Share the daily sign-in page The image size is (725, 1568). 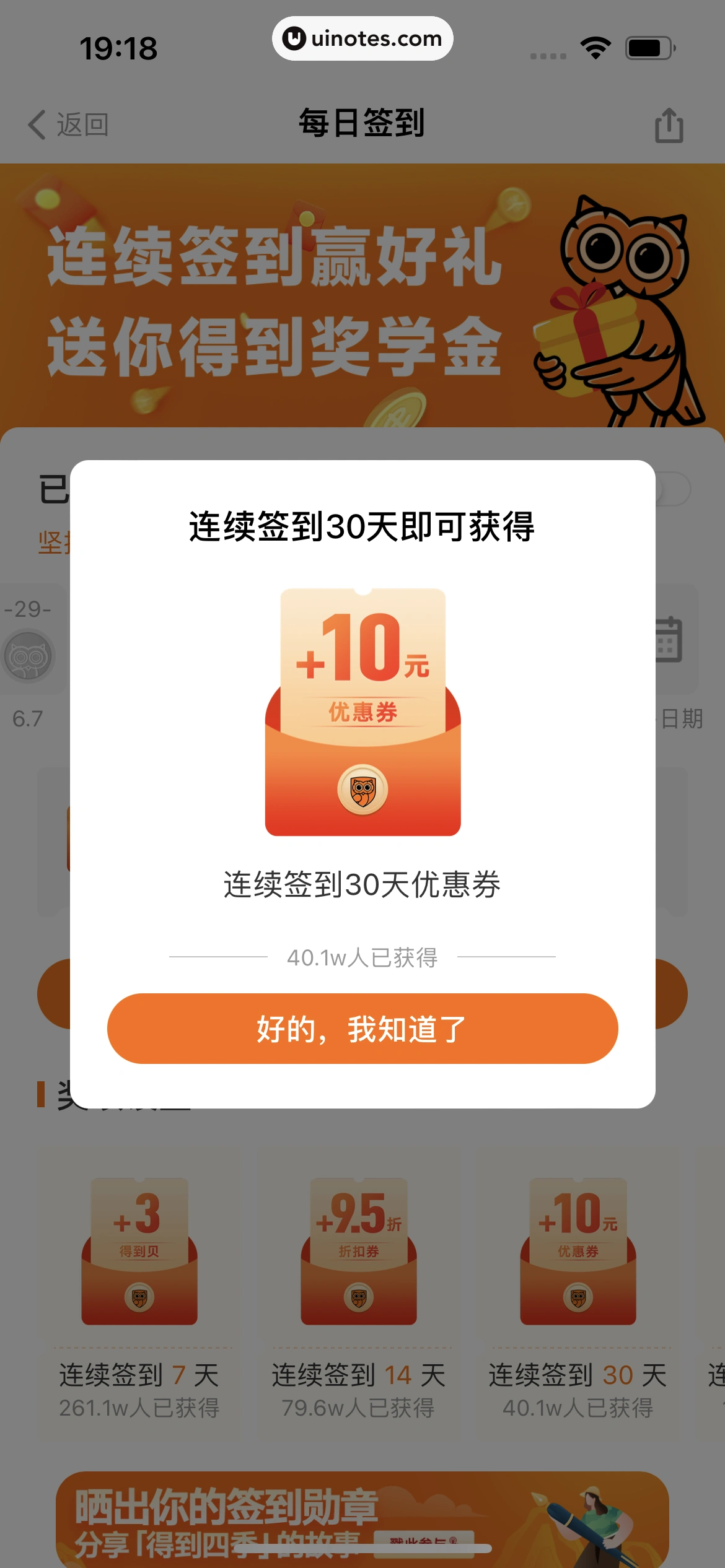[669, 125]
